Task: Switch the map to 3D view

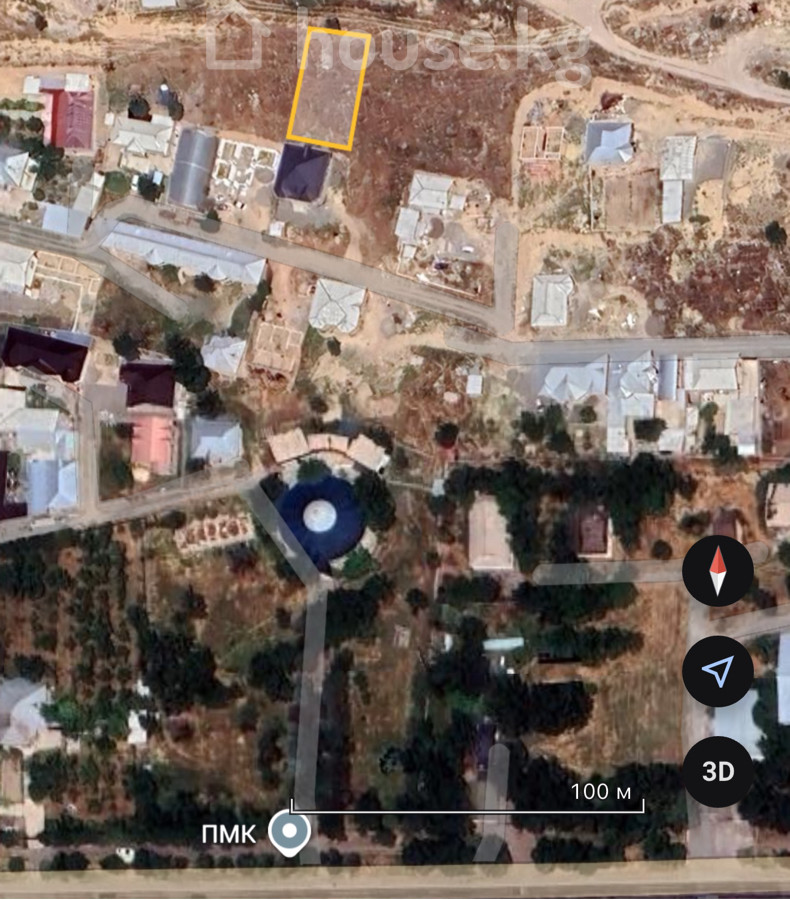Action: pos(717,771)
